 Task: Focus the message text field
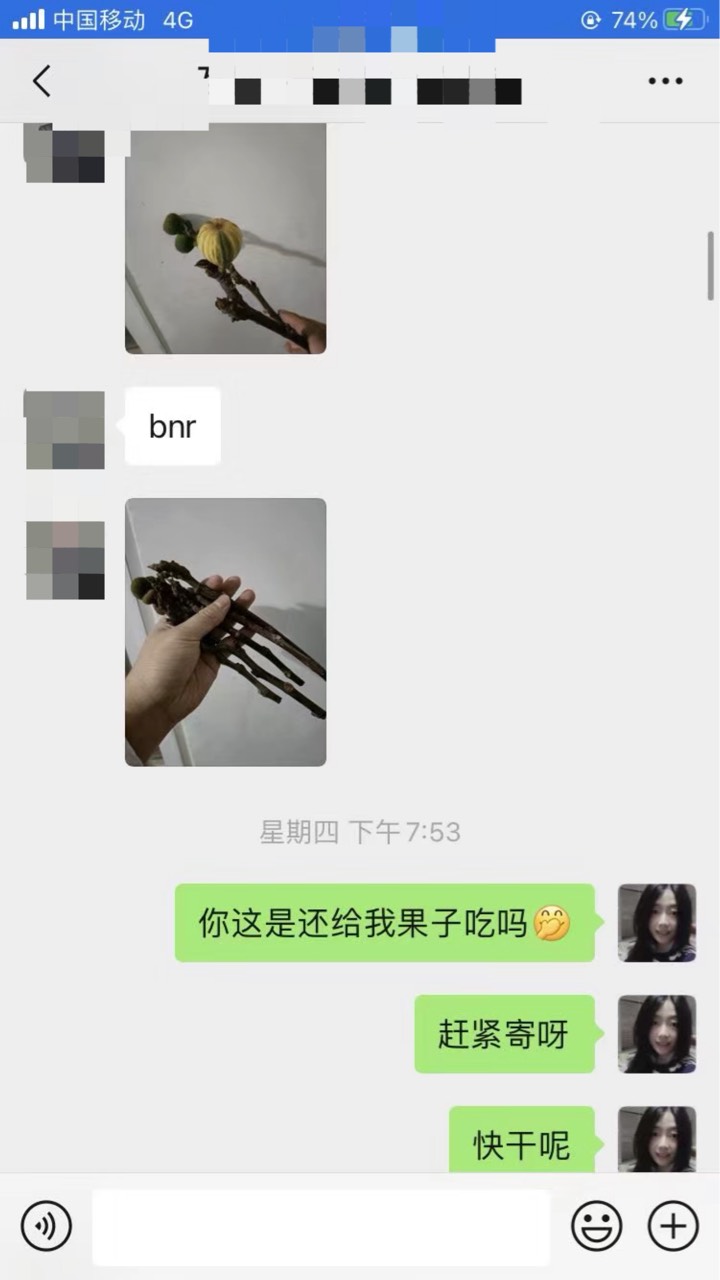click(321, 1227)
